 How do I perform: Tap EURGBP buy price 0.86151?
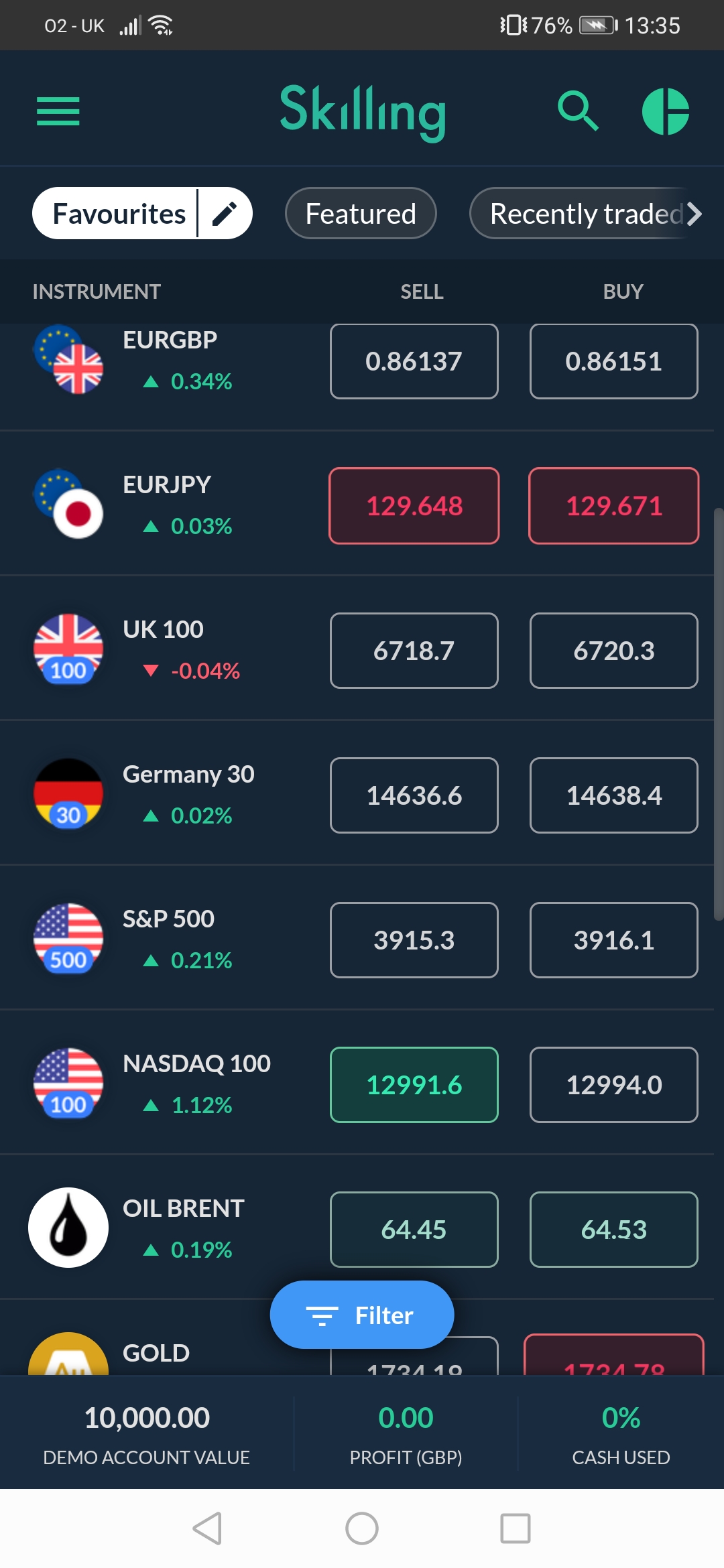click(614, 361)
